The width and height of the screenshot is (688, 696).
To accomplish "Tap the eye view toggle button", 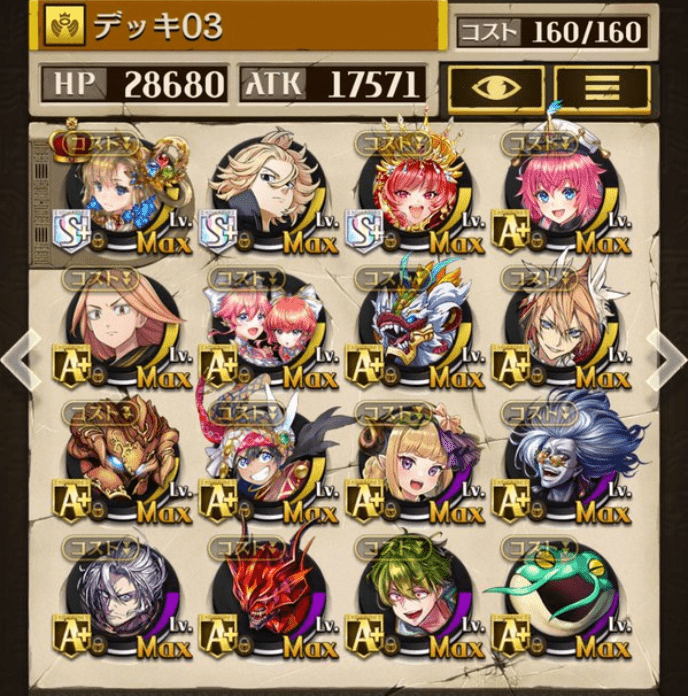I will click(x=496, y=87).
